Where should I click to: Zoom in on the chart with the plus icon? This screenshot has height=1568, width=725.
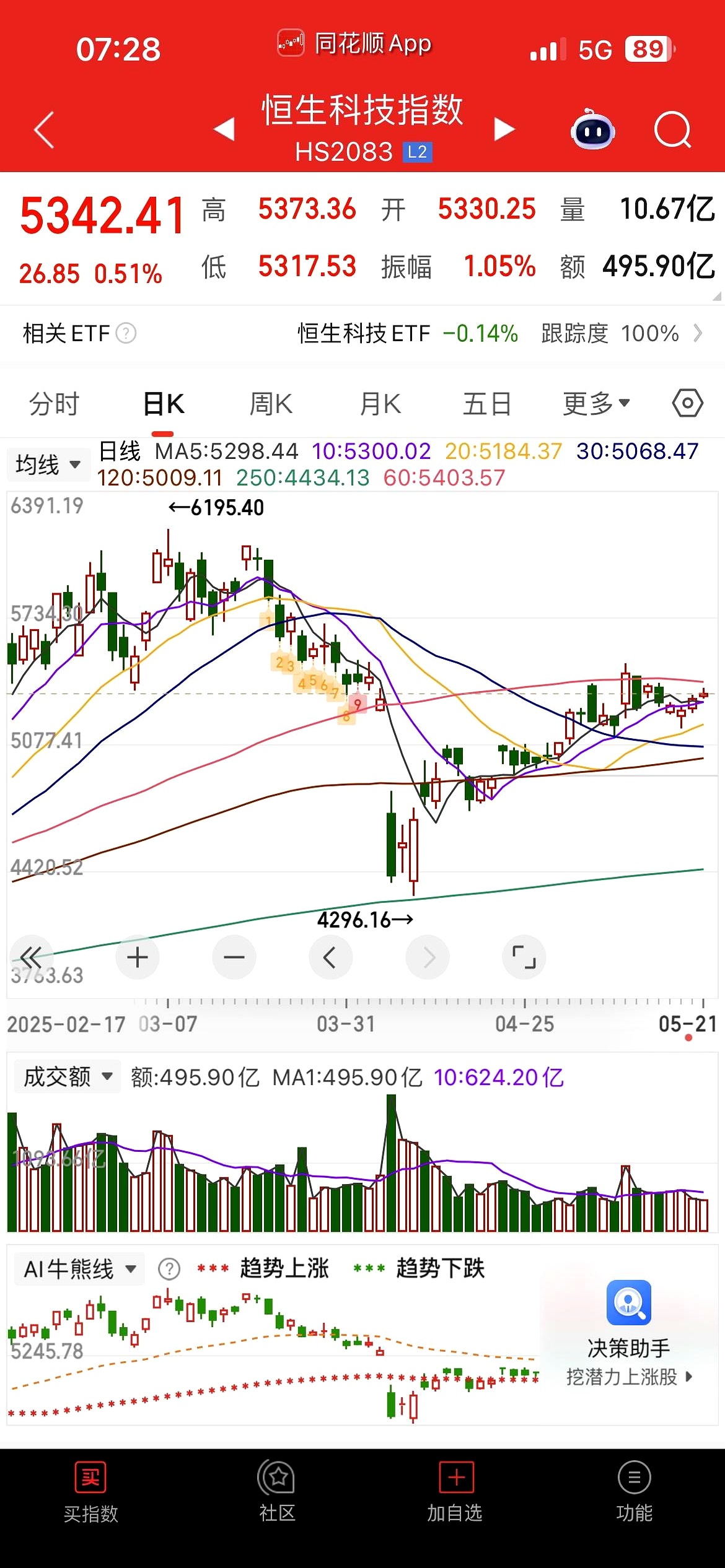(137, 957)
